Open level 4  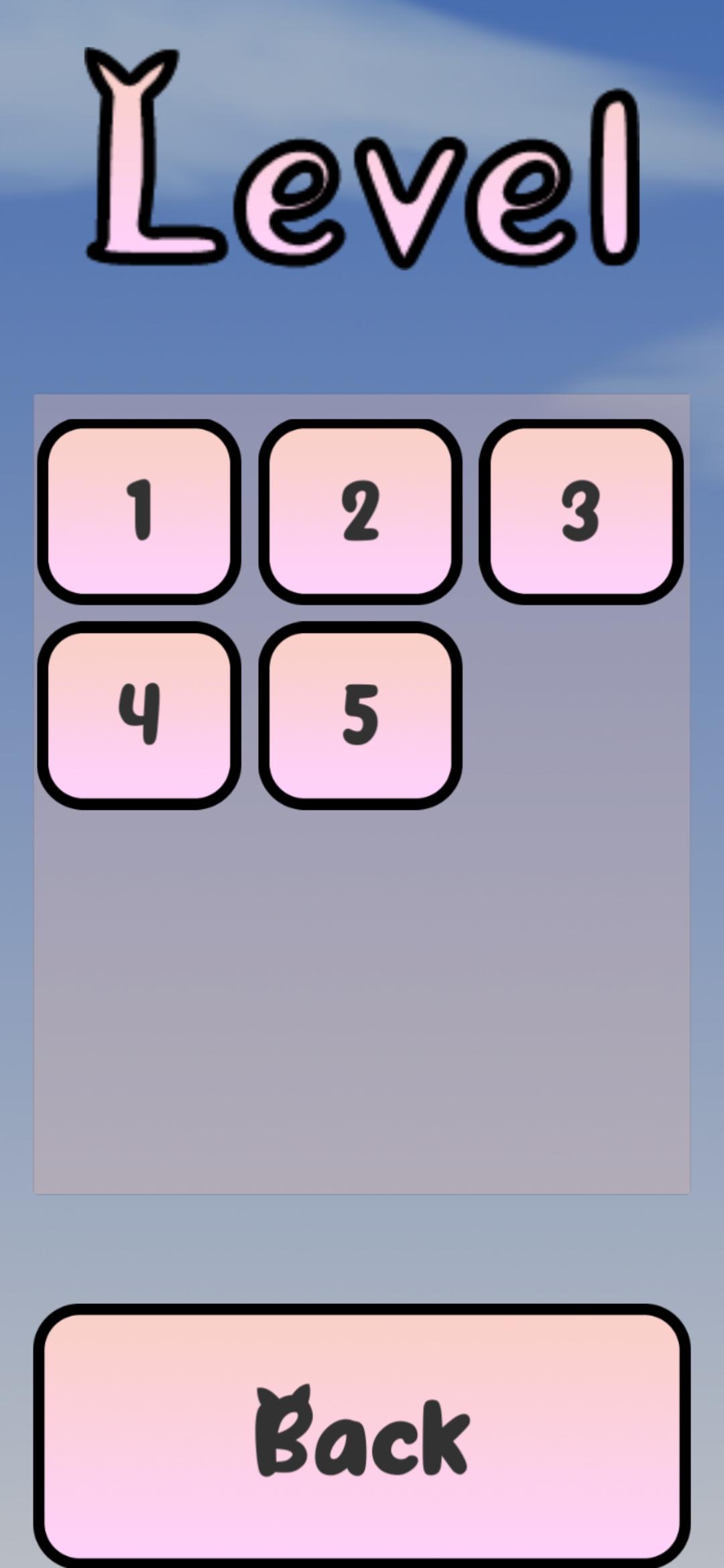139,715
